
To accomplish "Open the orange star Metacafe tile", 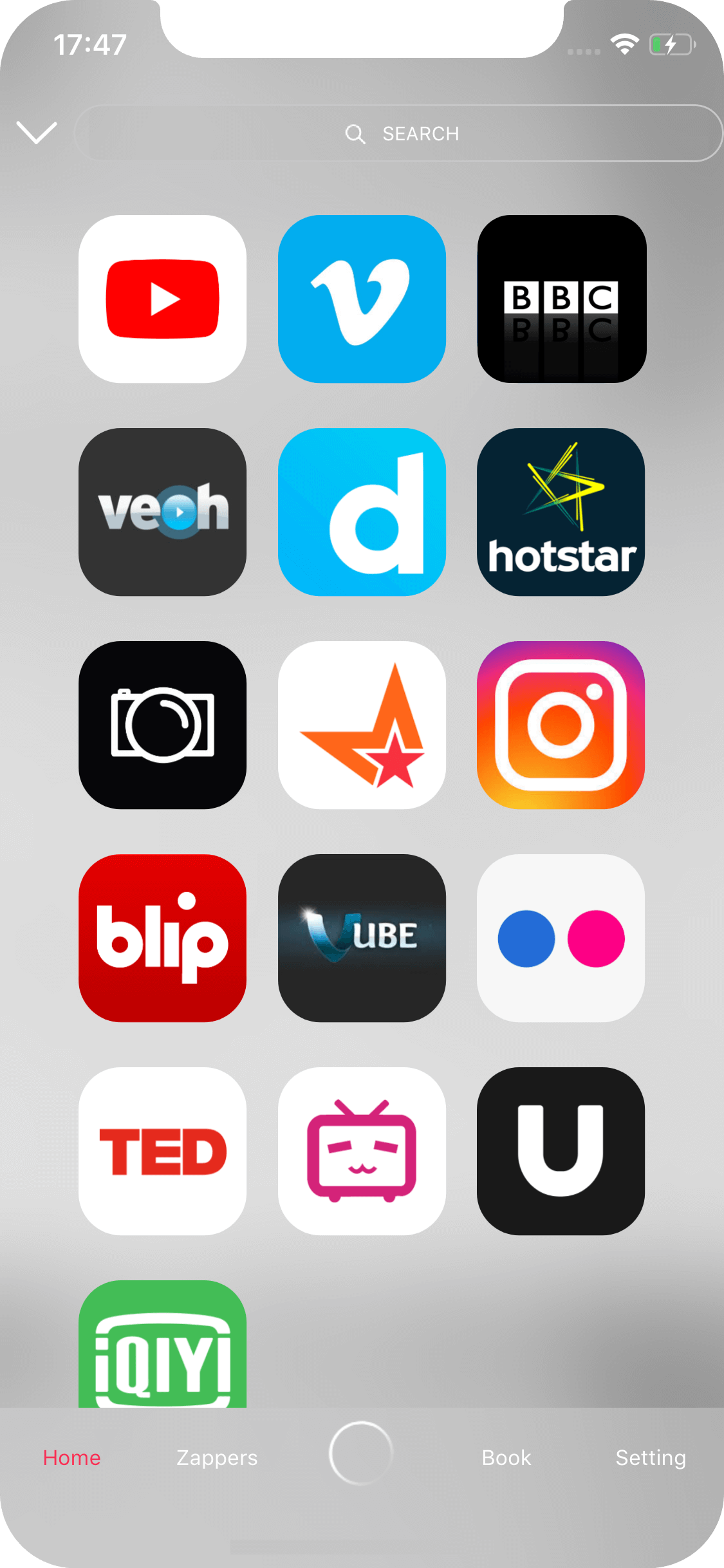I will (x=362, y=725).
